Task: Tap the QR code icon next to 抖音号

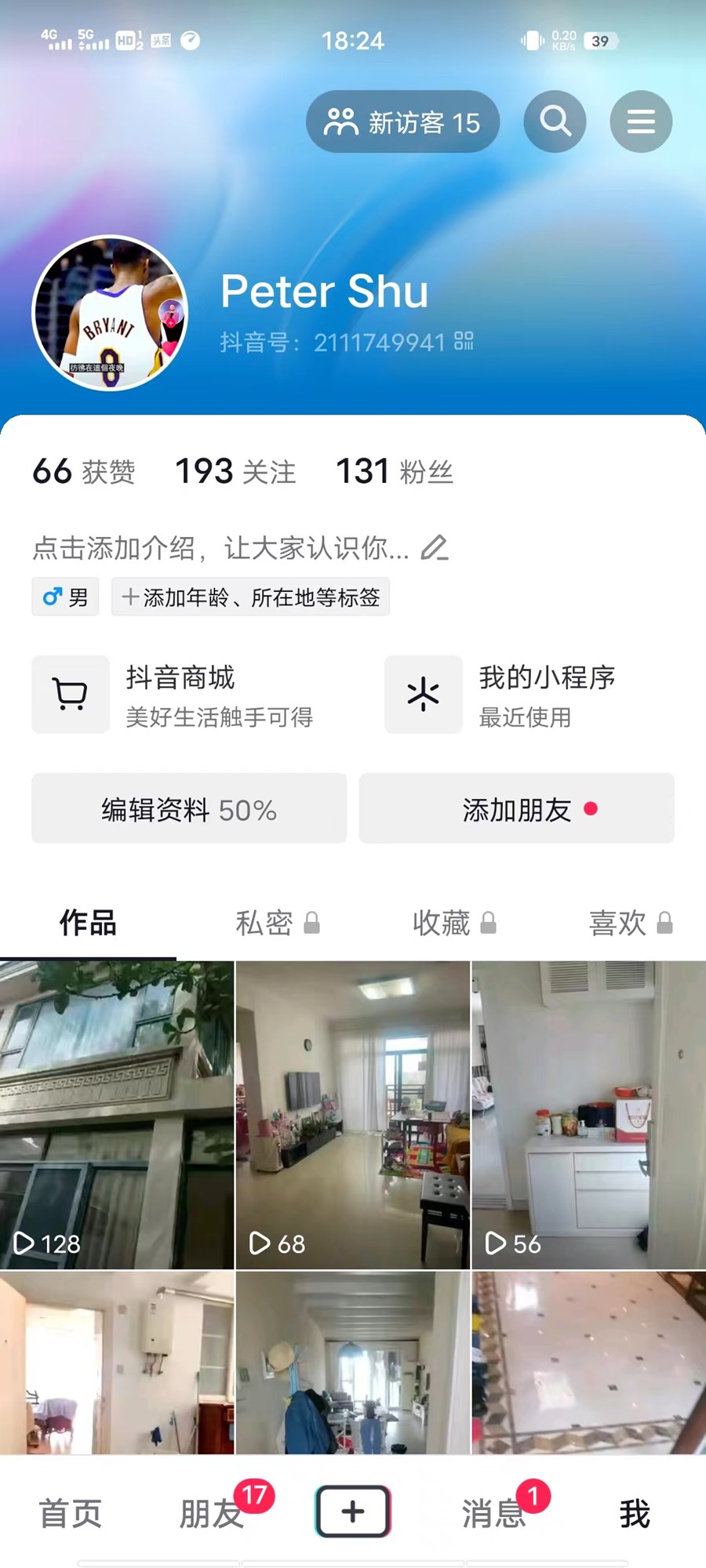Action: (466, 342)
